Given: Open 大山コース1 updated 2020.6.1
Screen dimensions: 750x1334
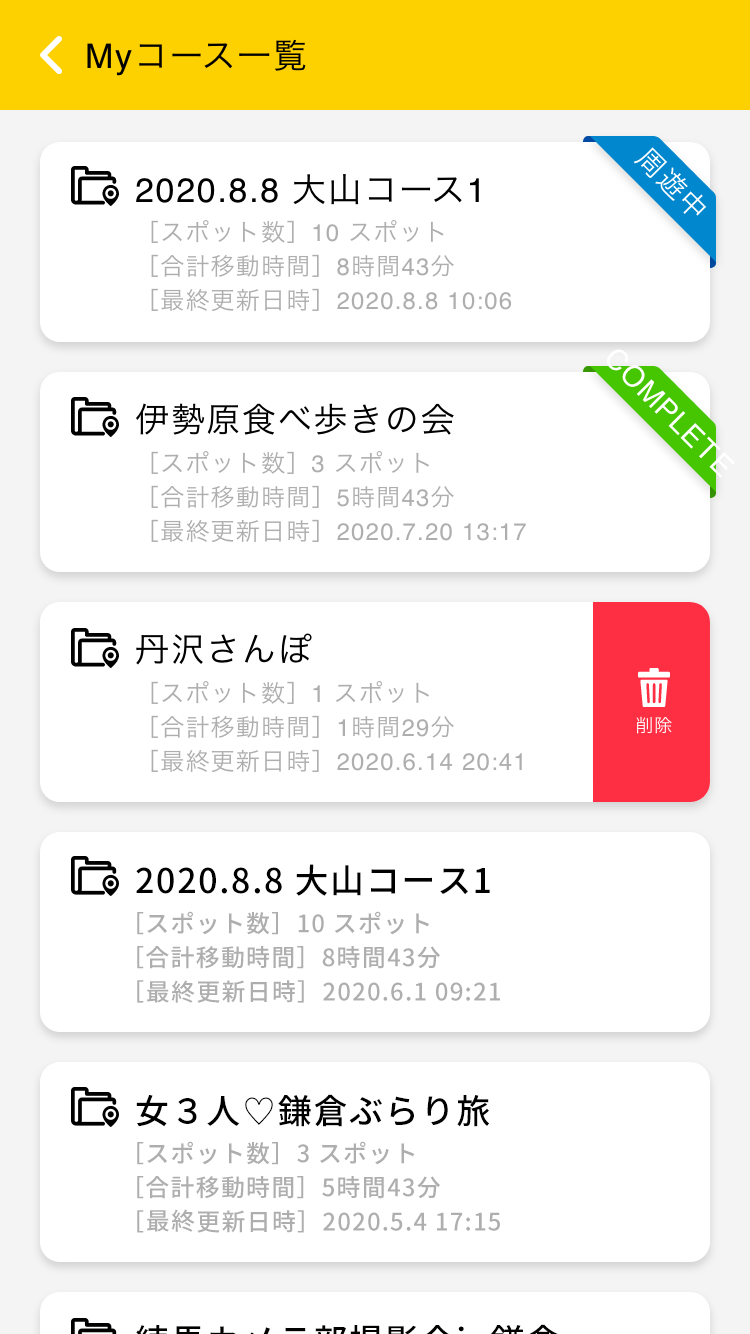Looking at the screenshot, I should click(x=375, y=932).
